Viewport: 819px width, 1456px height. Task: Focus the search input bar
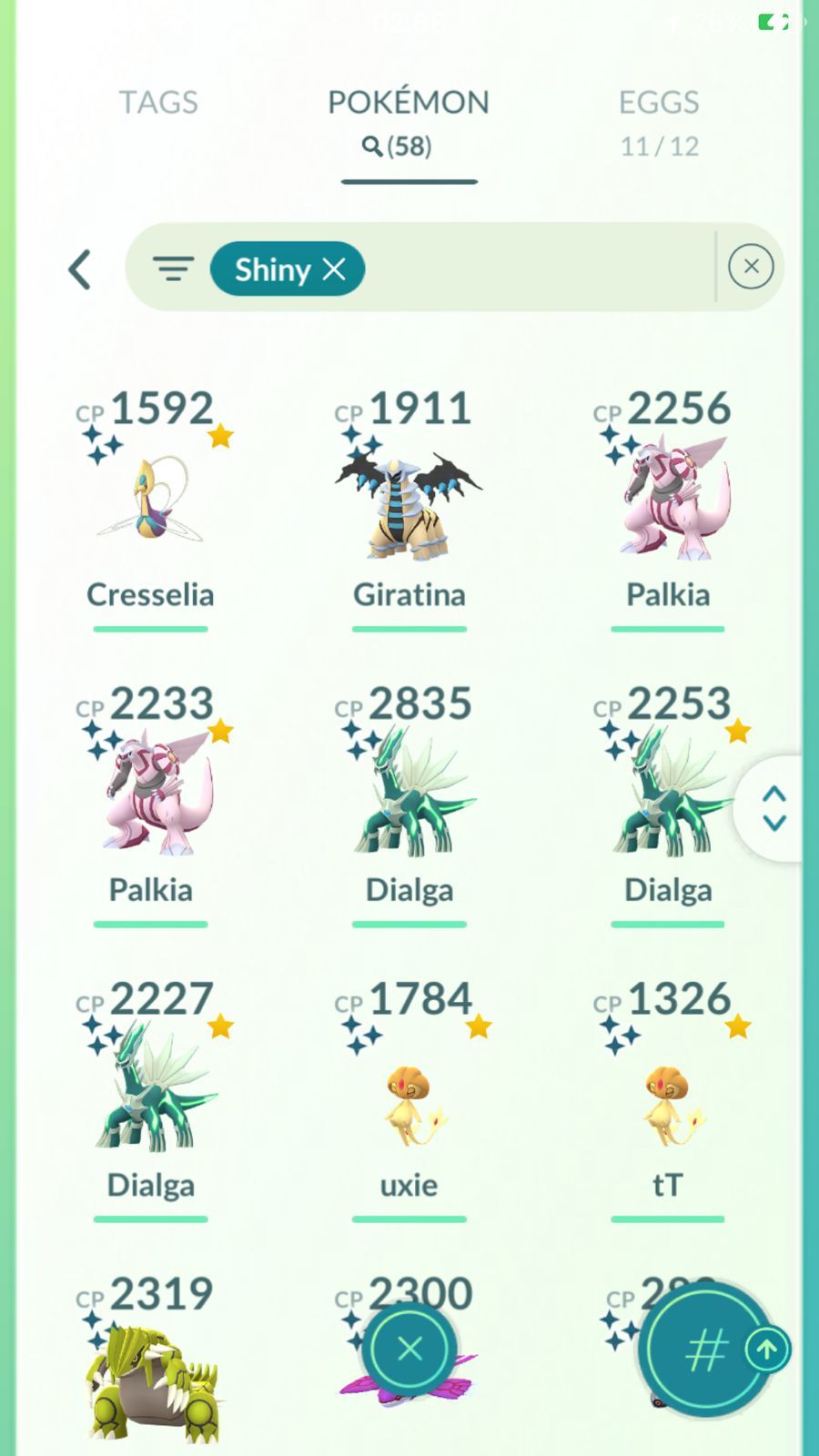[x=537, y=268]
